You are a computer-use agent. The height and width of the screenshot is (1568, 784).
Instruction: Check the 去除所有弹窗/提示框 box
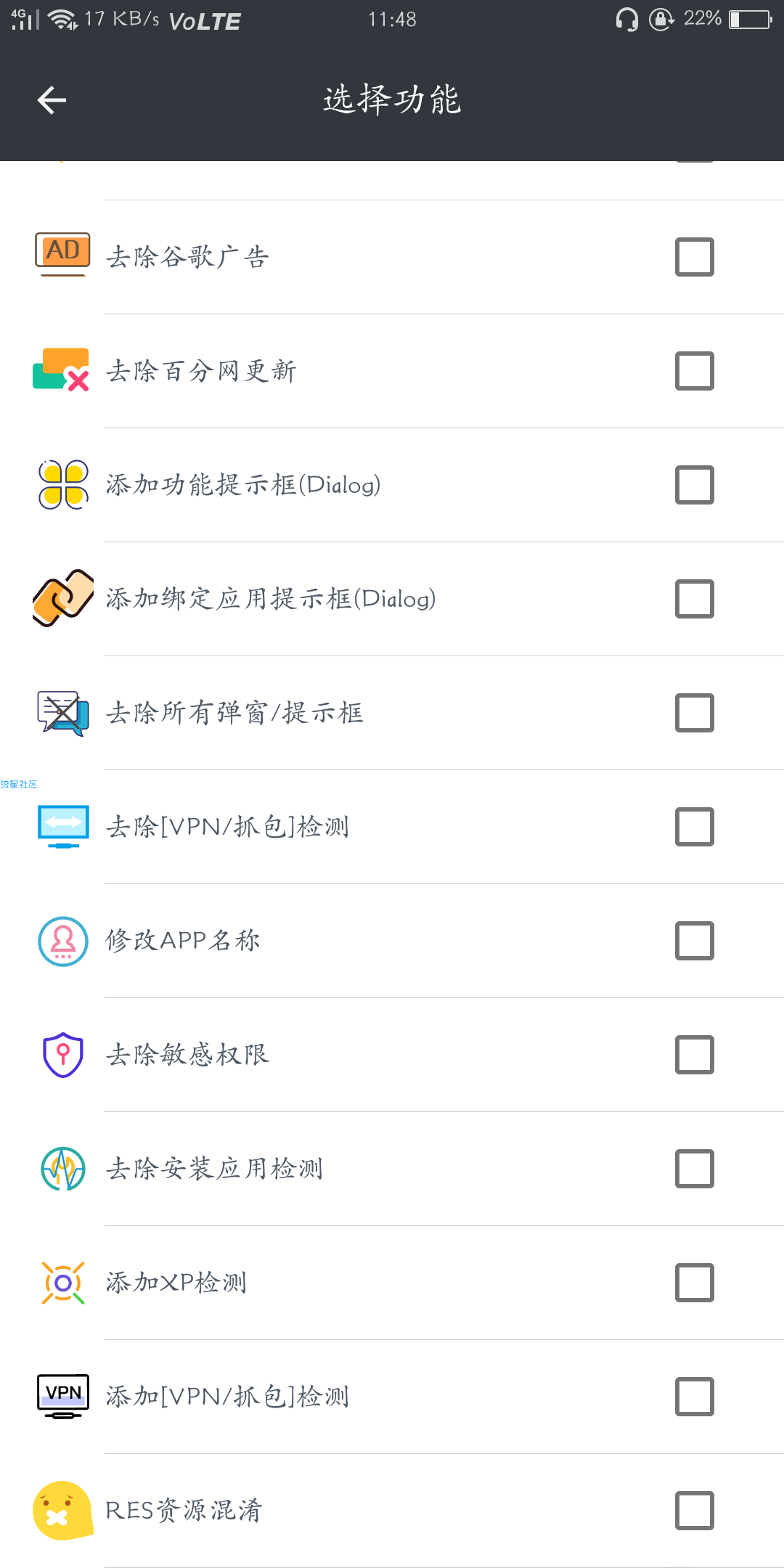coord(695,713)
